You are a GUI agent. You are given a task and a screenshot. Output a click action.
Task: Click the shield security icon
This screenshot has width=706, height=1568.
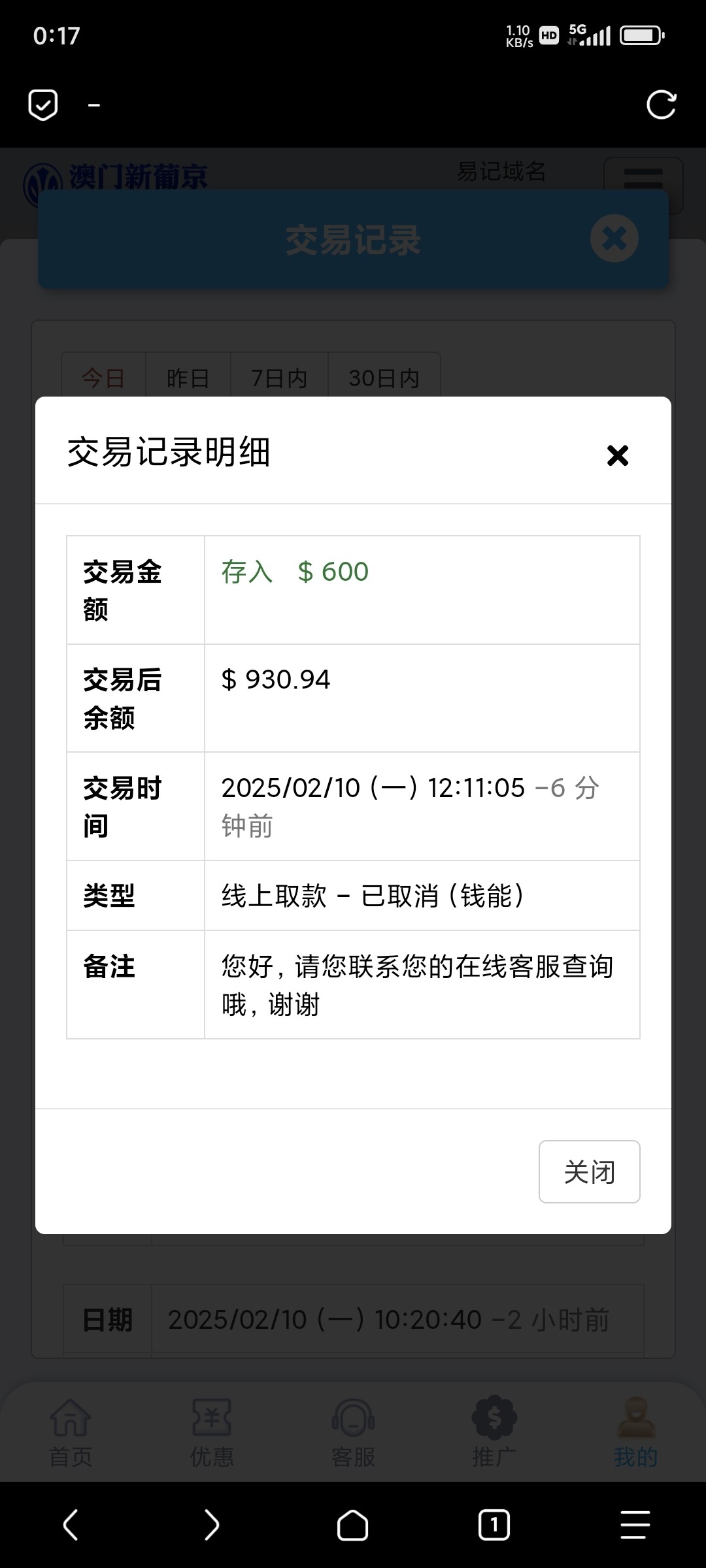[x=42, y=105]
